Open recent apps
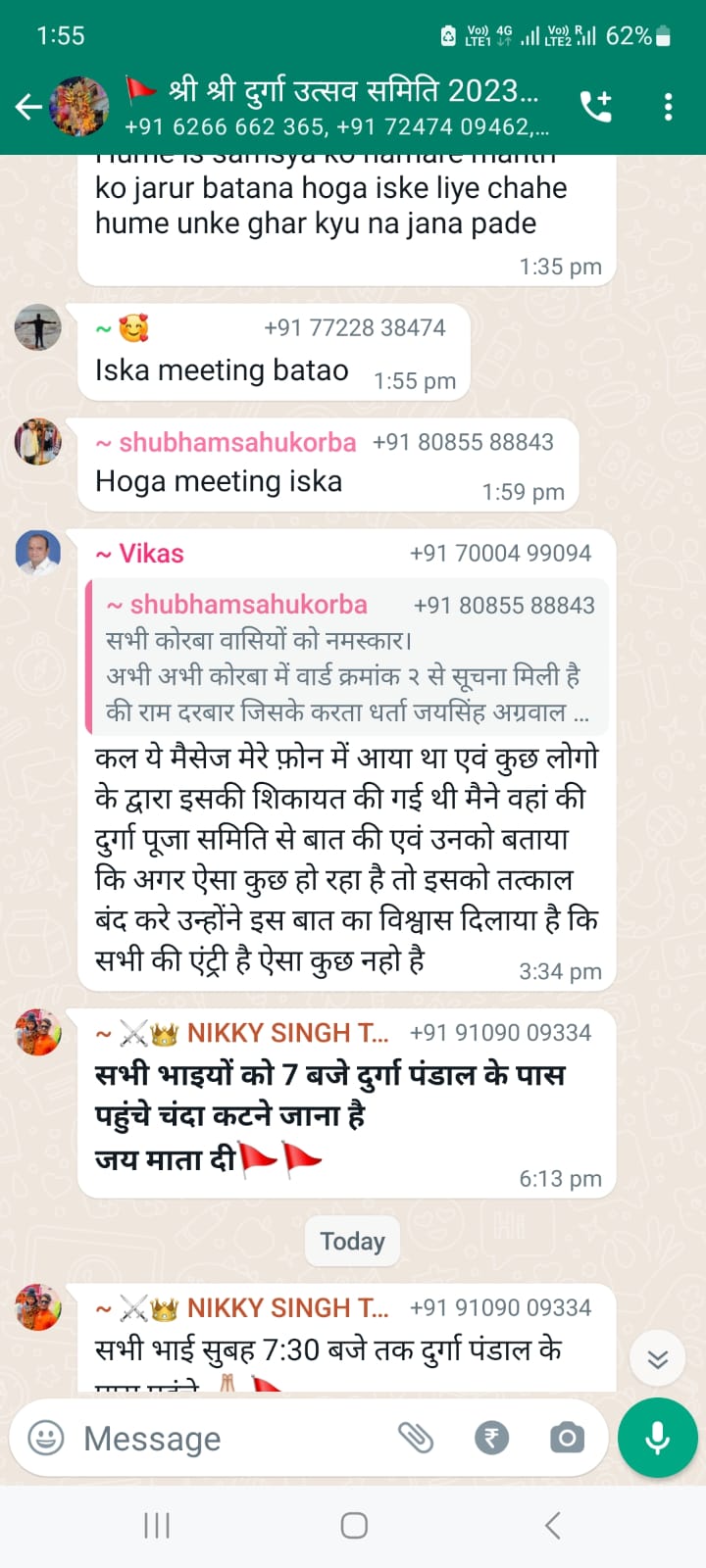Viewport: 706px width, 1568px height. (157, 1525)
